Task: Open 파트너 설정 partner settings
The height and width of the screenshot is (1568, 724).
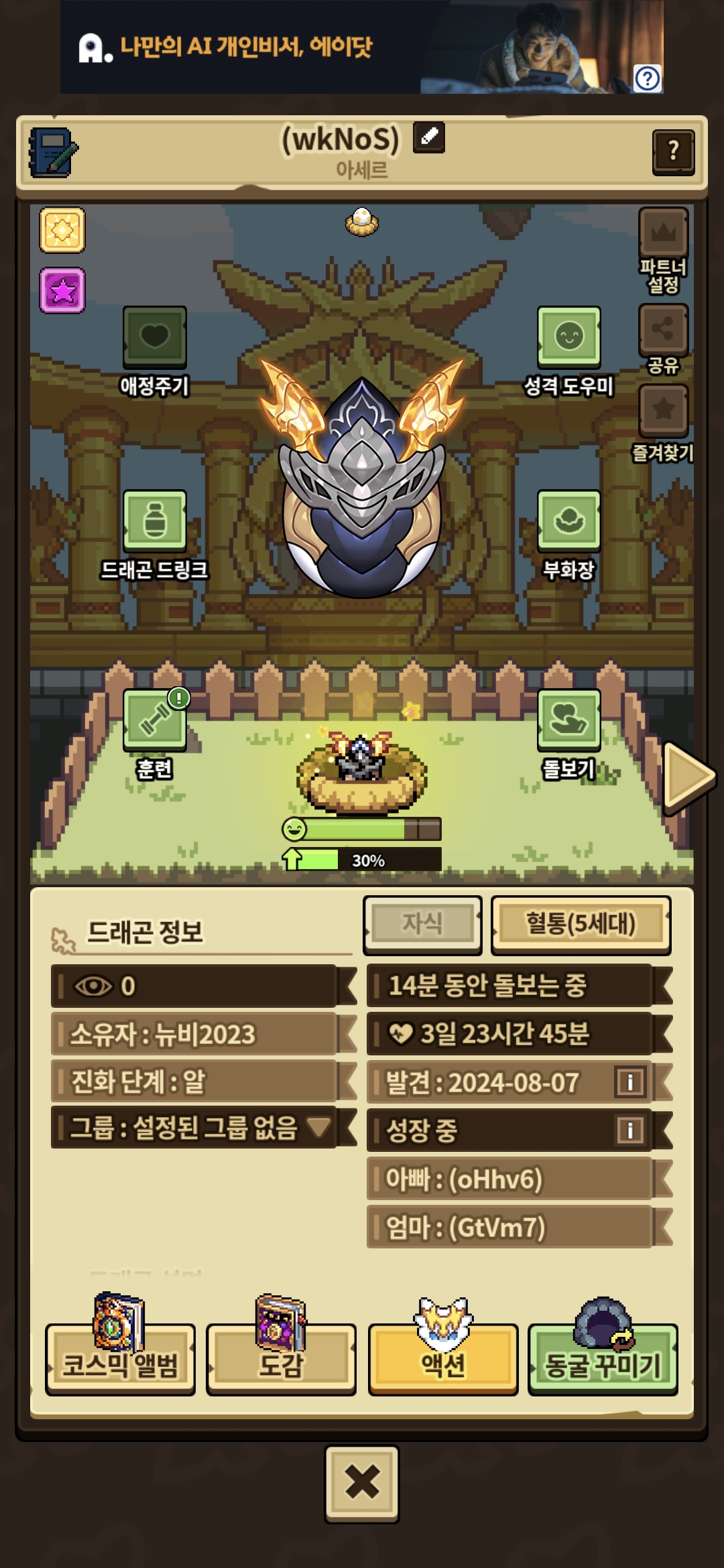Action: 664,251
